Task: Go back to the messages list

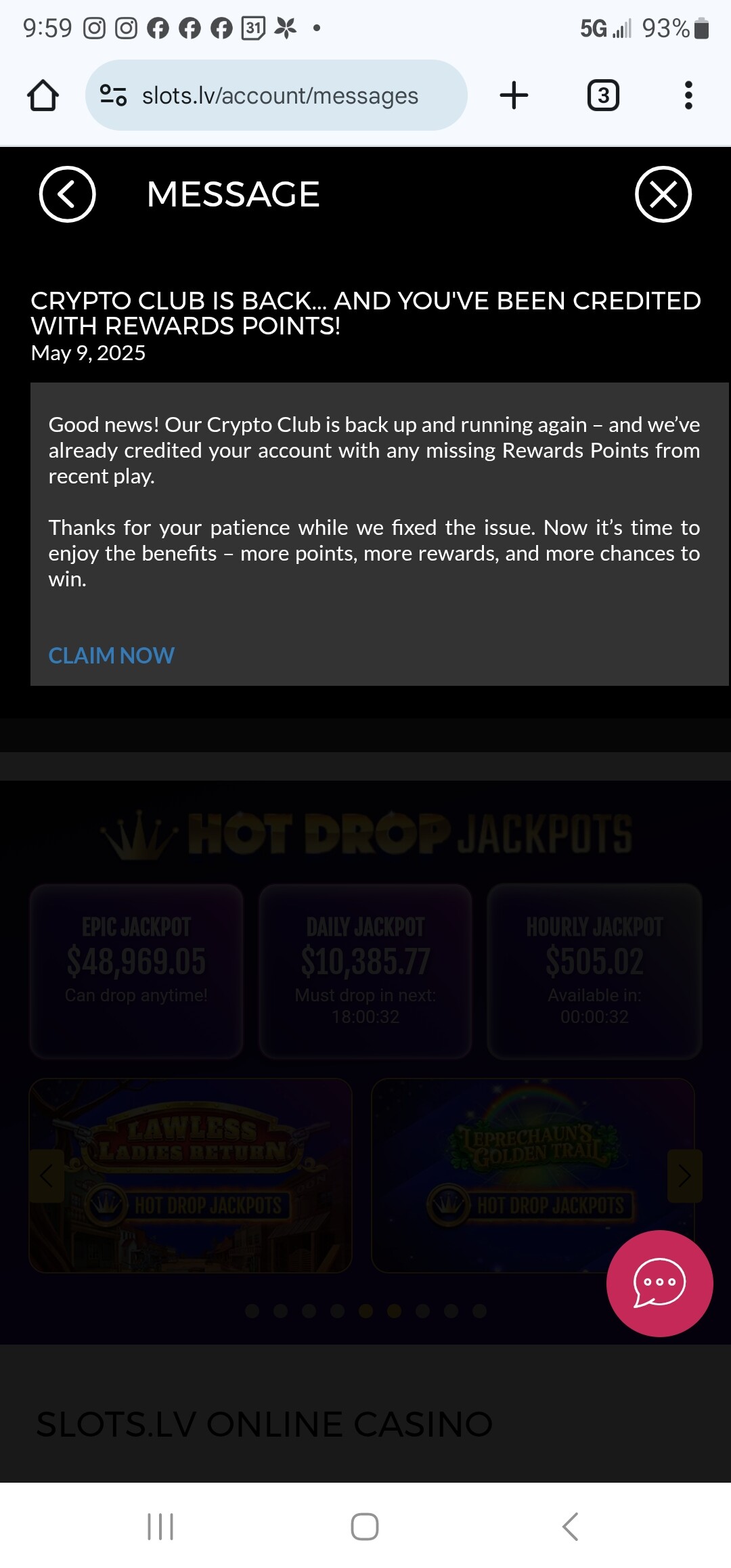Action: tap(68, 194)
